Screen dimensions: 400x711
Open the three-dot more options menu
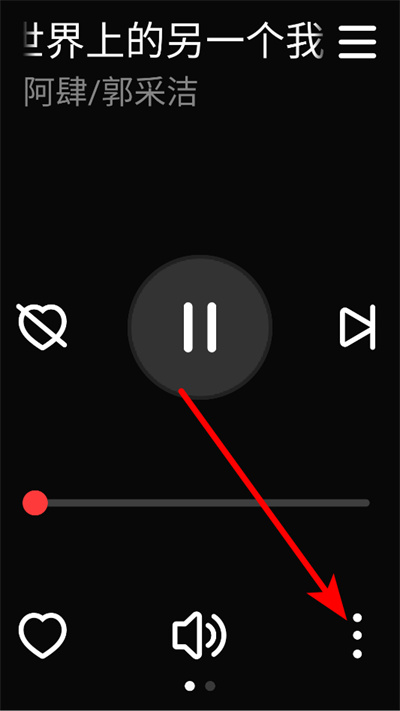tap(357, 635)
